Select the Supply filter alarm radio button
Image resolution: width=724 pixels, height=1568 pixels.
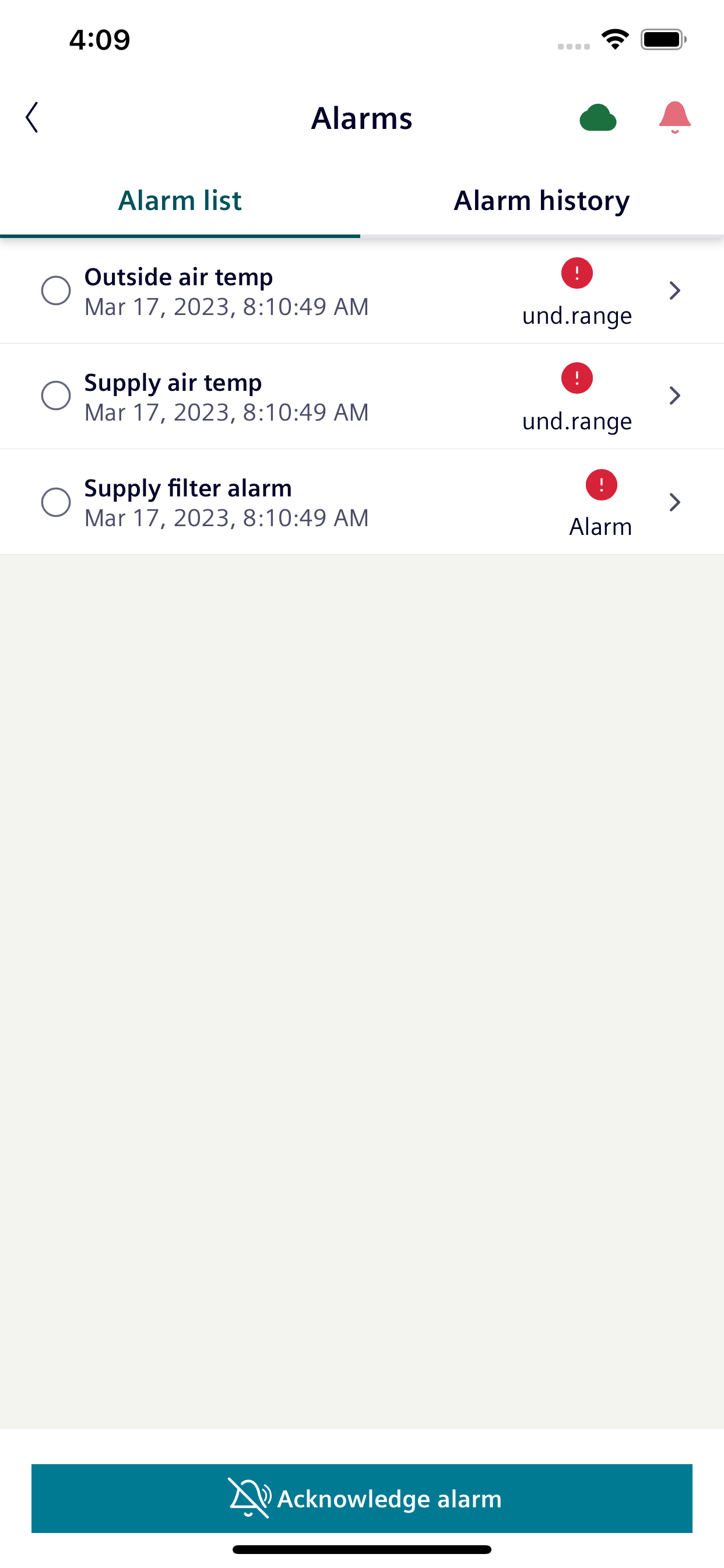(x=56, y=502)
